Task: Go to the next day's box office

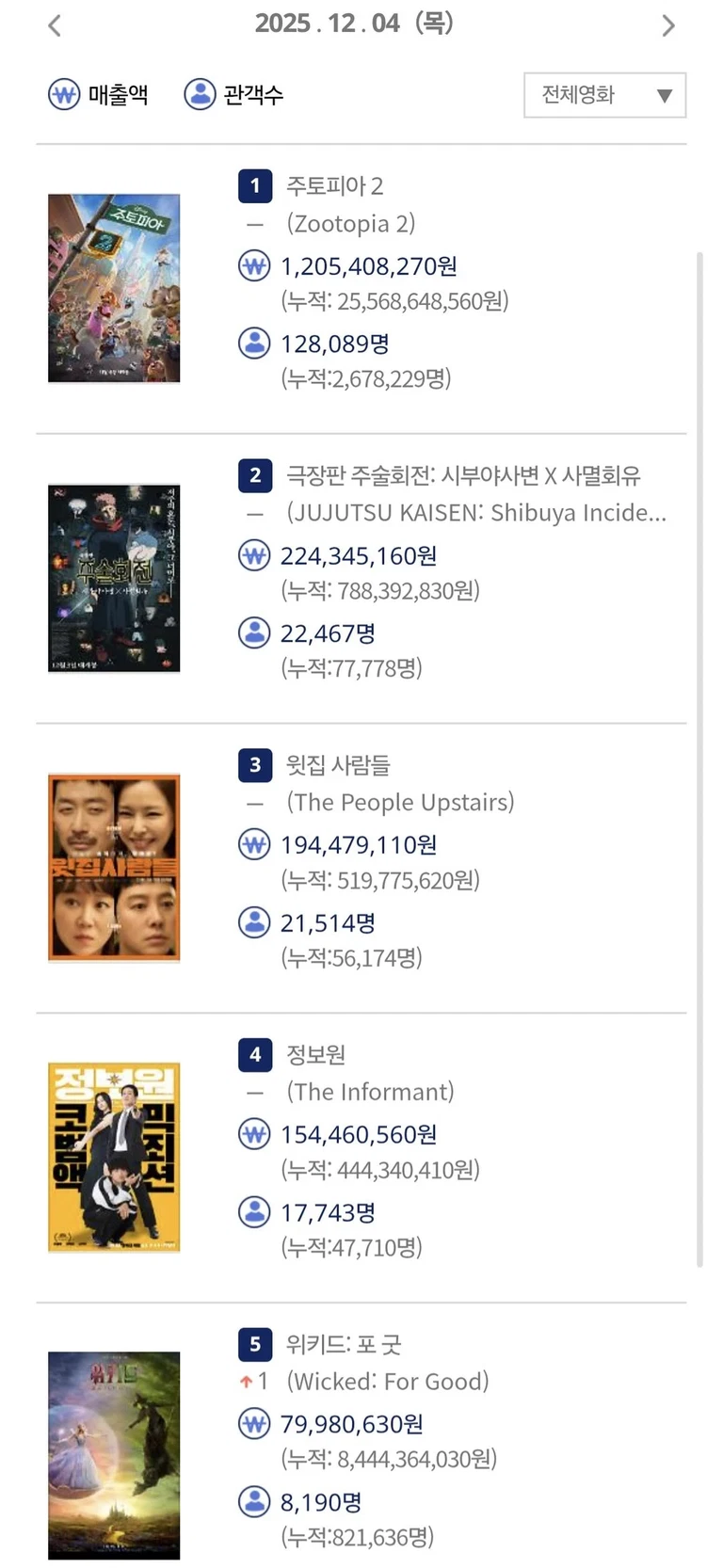Action: point(668,25)
